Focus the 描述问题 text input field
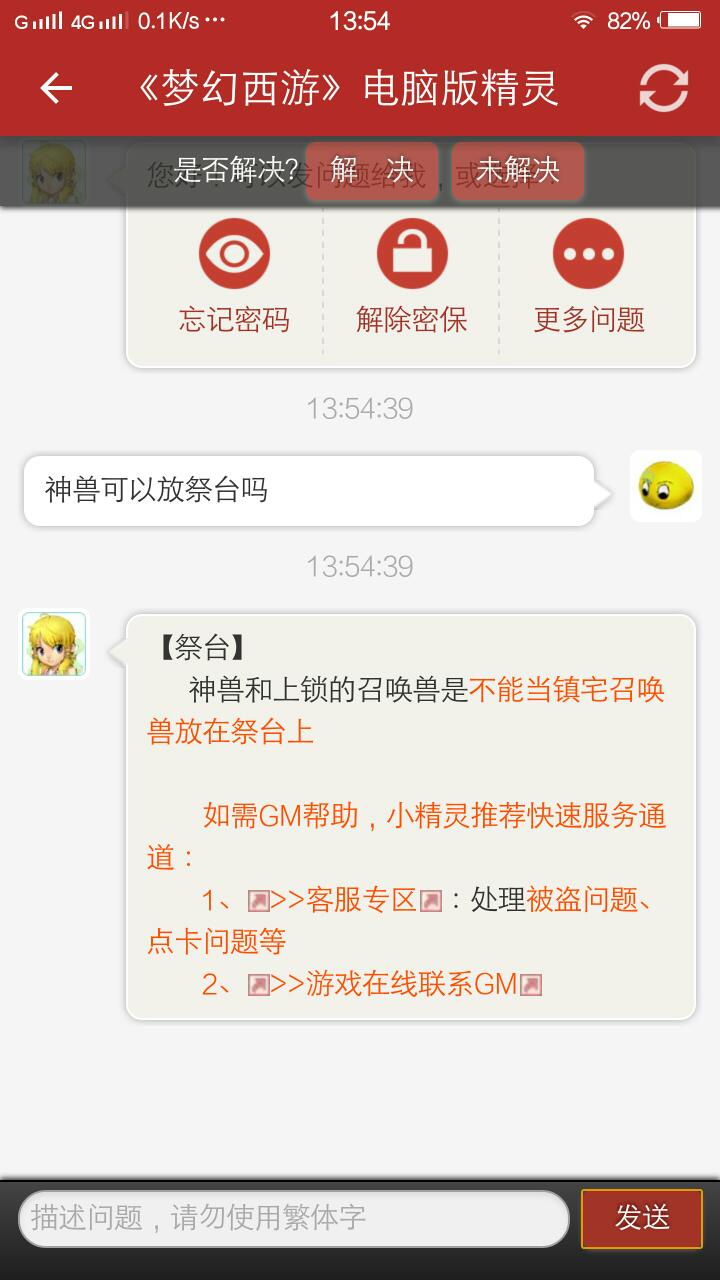Viewport: 720px width, 1280px height. [x=293, y=1218]
